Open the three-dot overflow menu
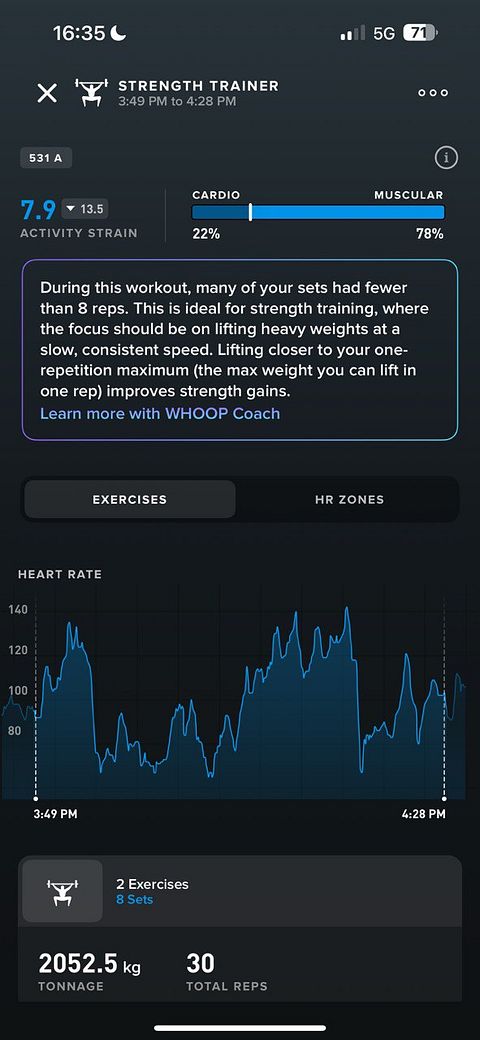480x1040 pixels. point(433,93)
